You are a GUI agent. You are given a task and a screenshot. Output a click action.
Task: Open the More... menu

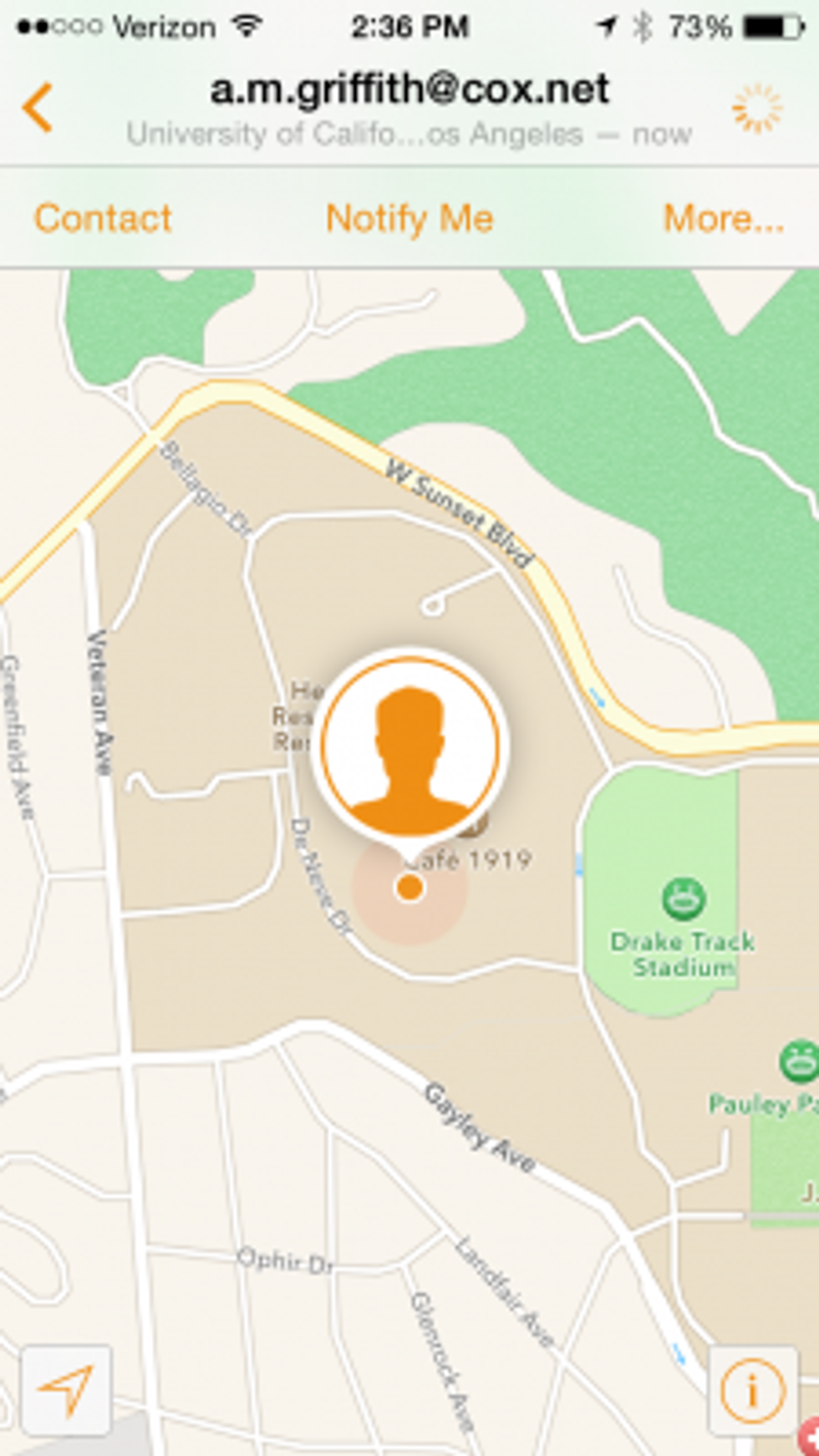[x=723, y=219]
